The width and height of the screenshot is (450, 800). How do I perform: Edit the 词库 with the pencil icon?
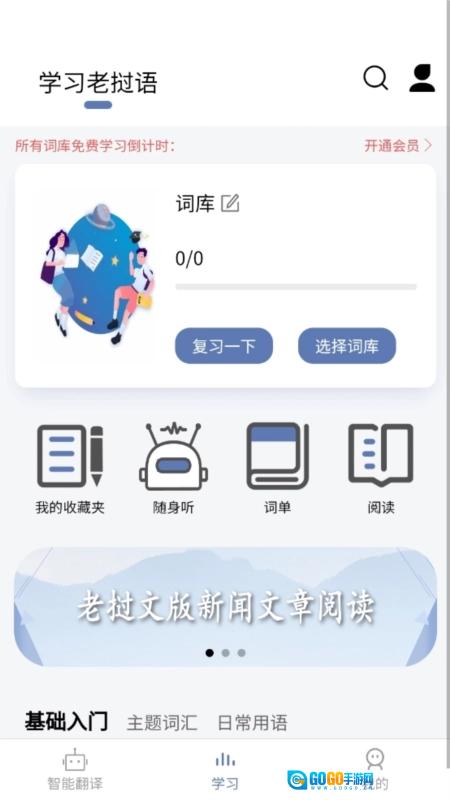coord(230,203)
